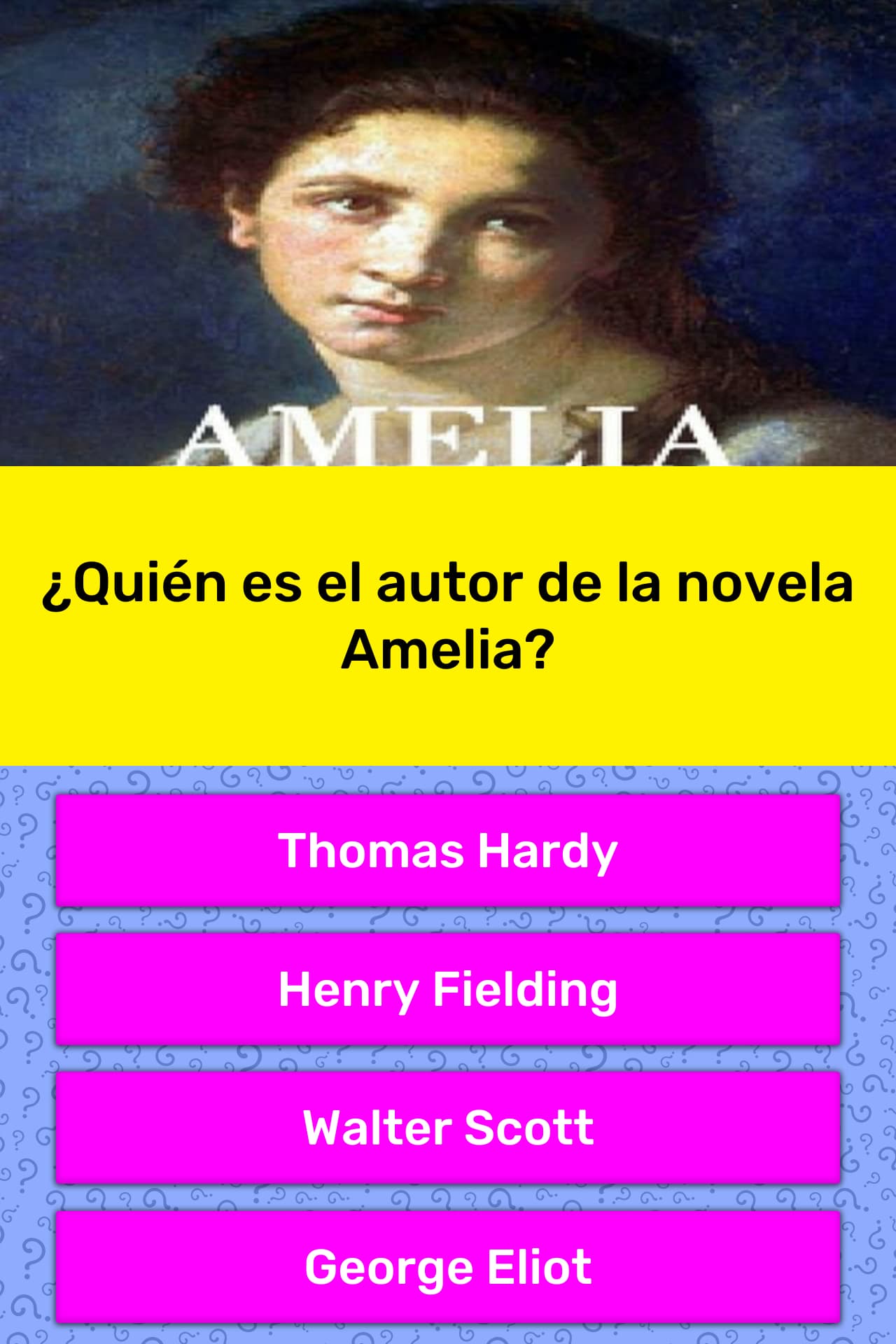Answer with George Eliot
The width and height of the screenshot is (896, 1344).
tap(448, 1266)
